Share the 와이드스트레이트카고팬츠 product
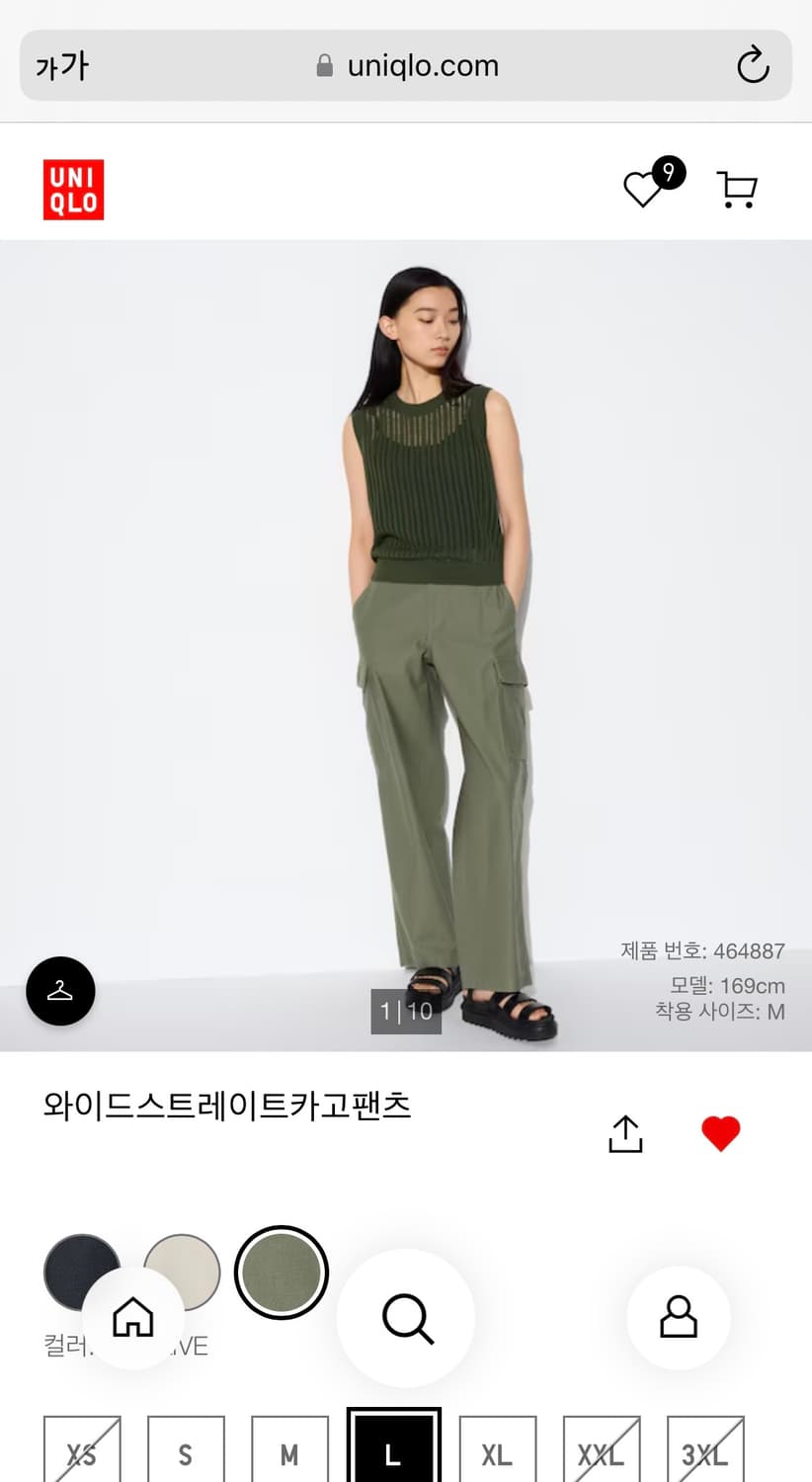This screenshot has height=1482, width=812. pyautogui.click(x=625, y=1133)
